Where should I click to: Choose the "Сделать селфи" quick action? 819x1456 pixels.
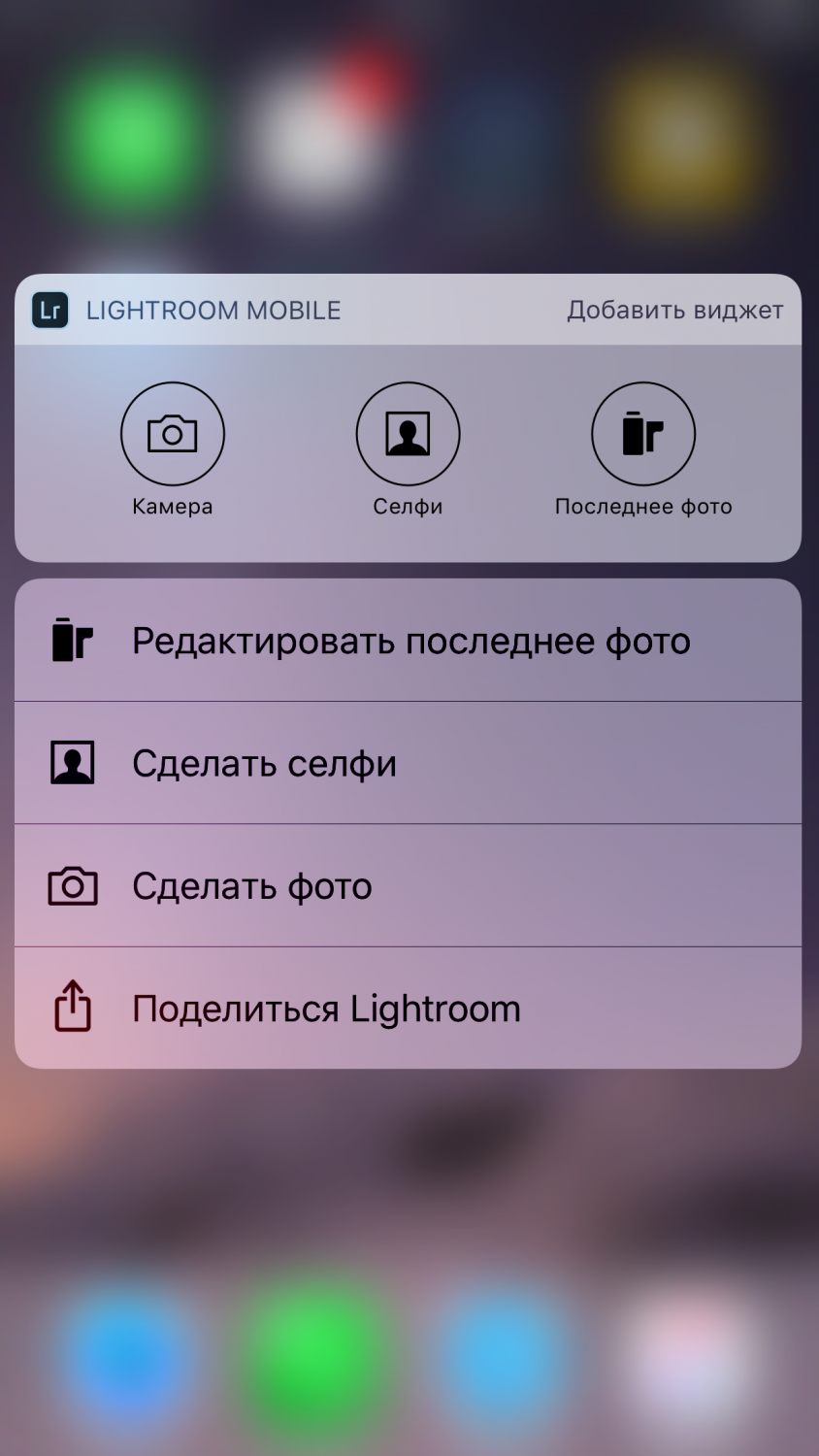coord(408,764)
